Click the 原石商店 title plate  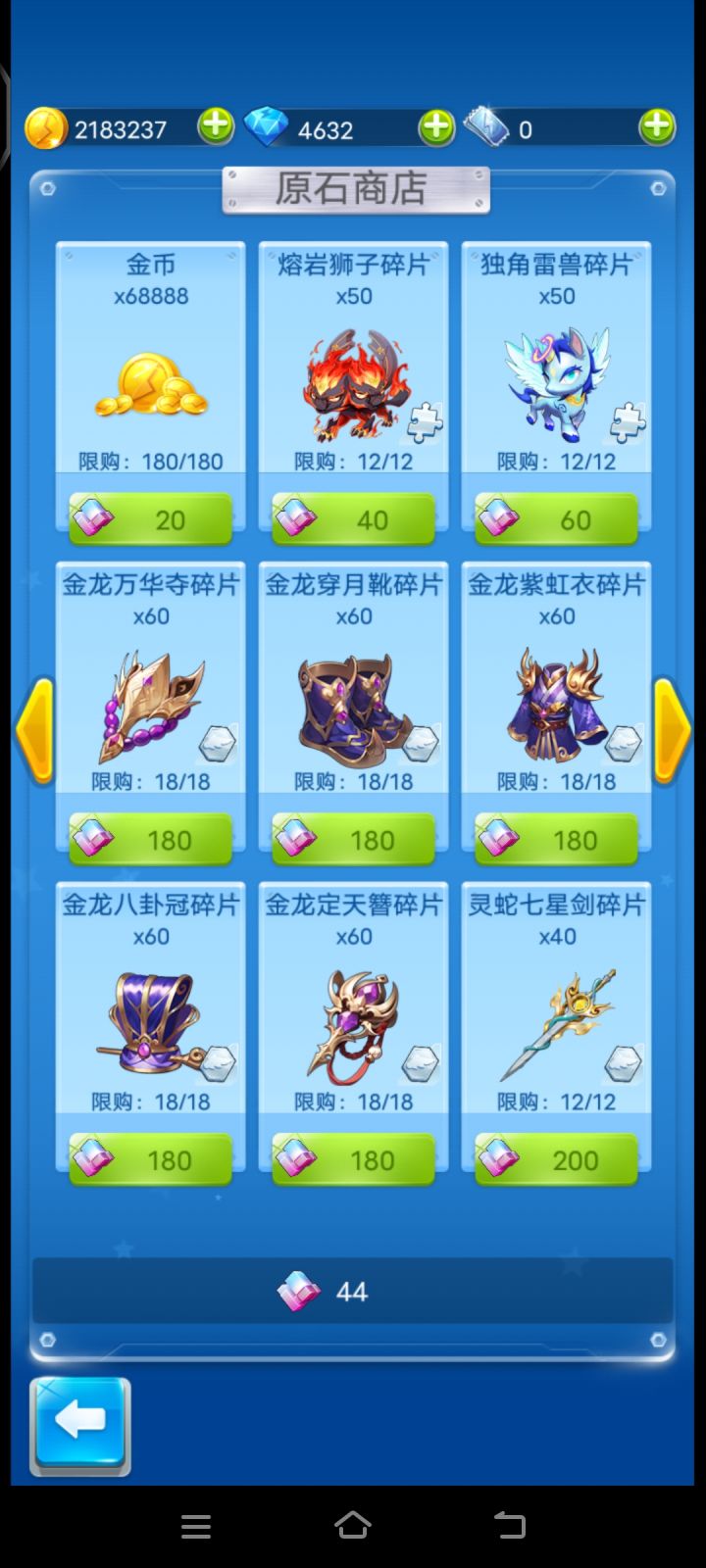(353, 190)
